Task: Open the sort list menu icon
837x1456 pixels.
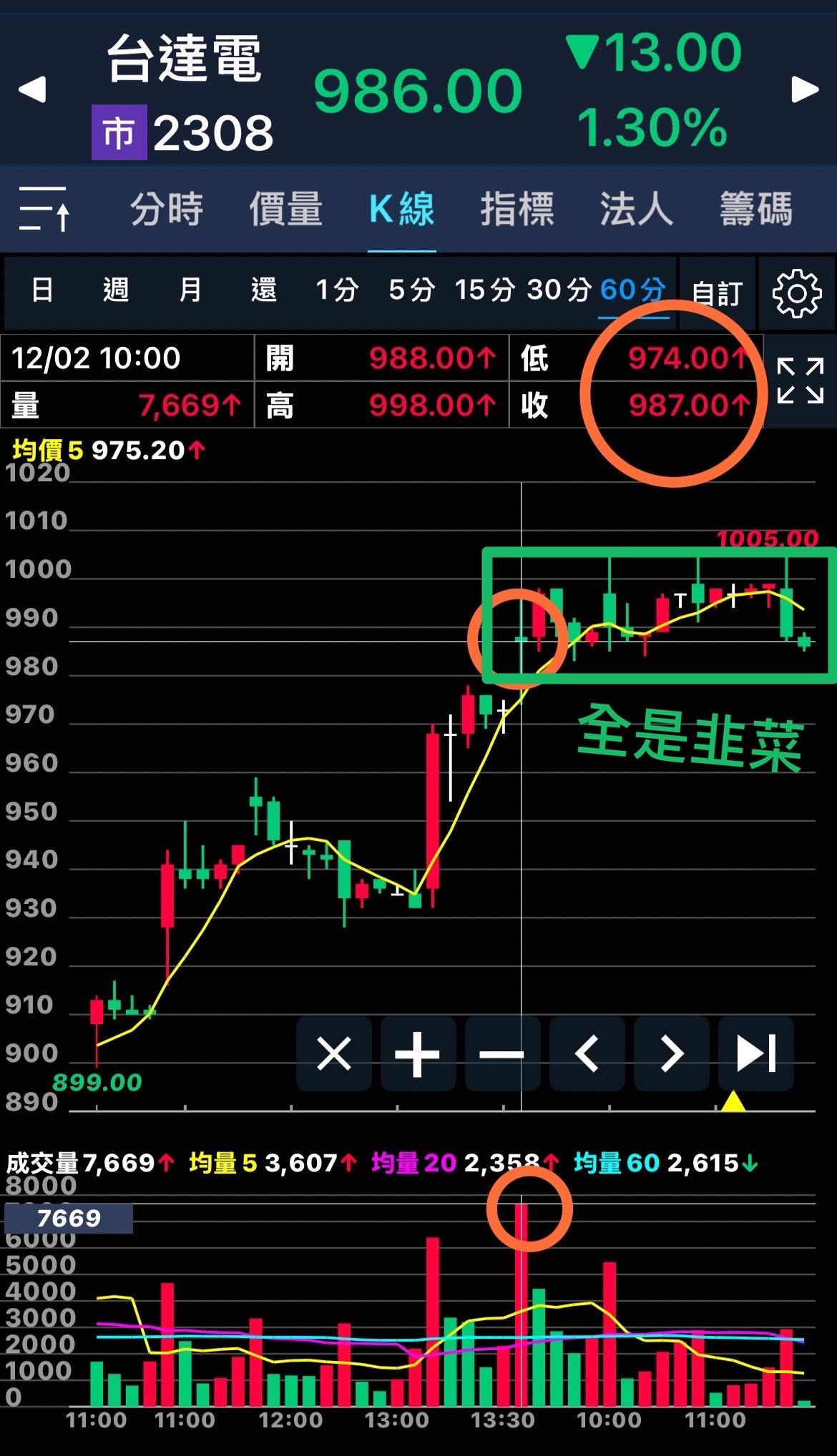Action: click(44, 210)
